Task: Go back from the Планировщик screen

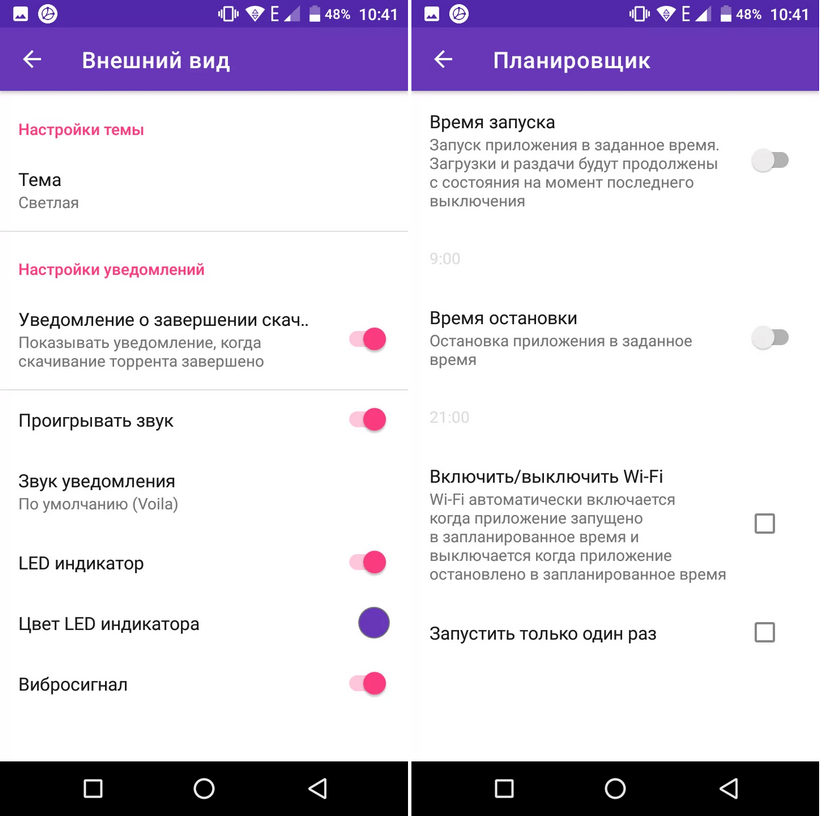Action: (443, 60)
